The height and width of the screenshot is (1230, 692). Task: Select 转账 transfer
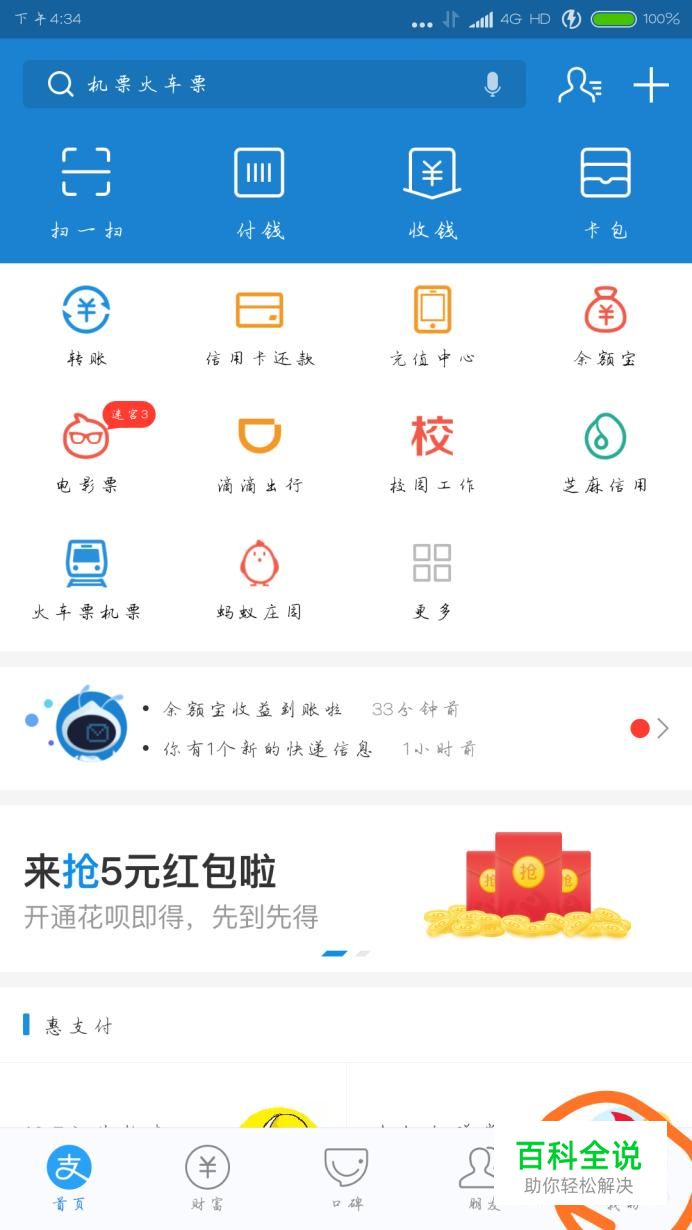point(86,326)
